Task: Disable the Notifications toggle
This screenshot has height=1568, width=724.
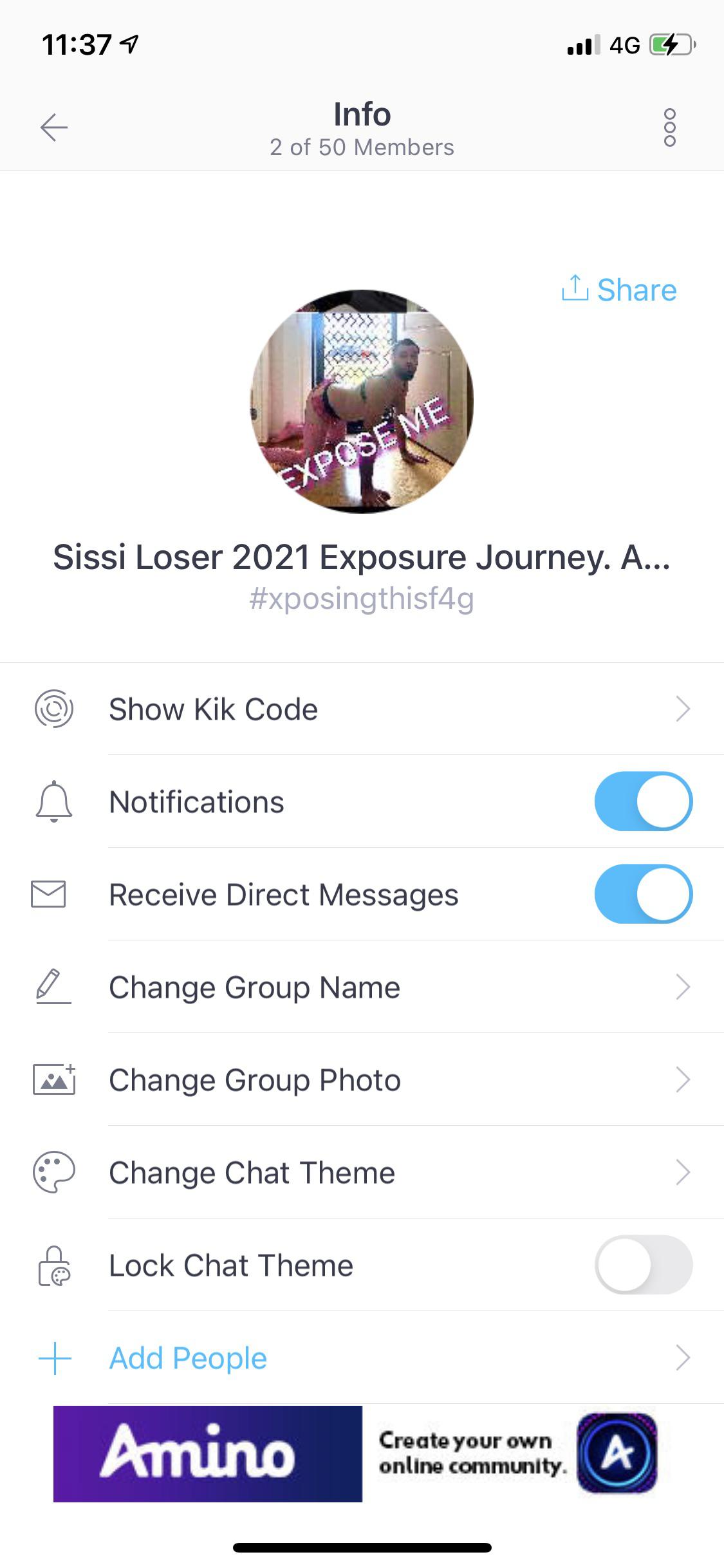Action: pyautogui.click(x=643, y=802)
